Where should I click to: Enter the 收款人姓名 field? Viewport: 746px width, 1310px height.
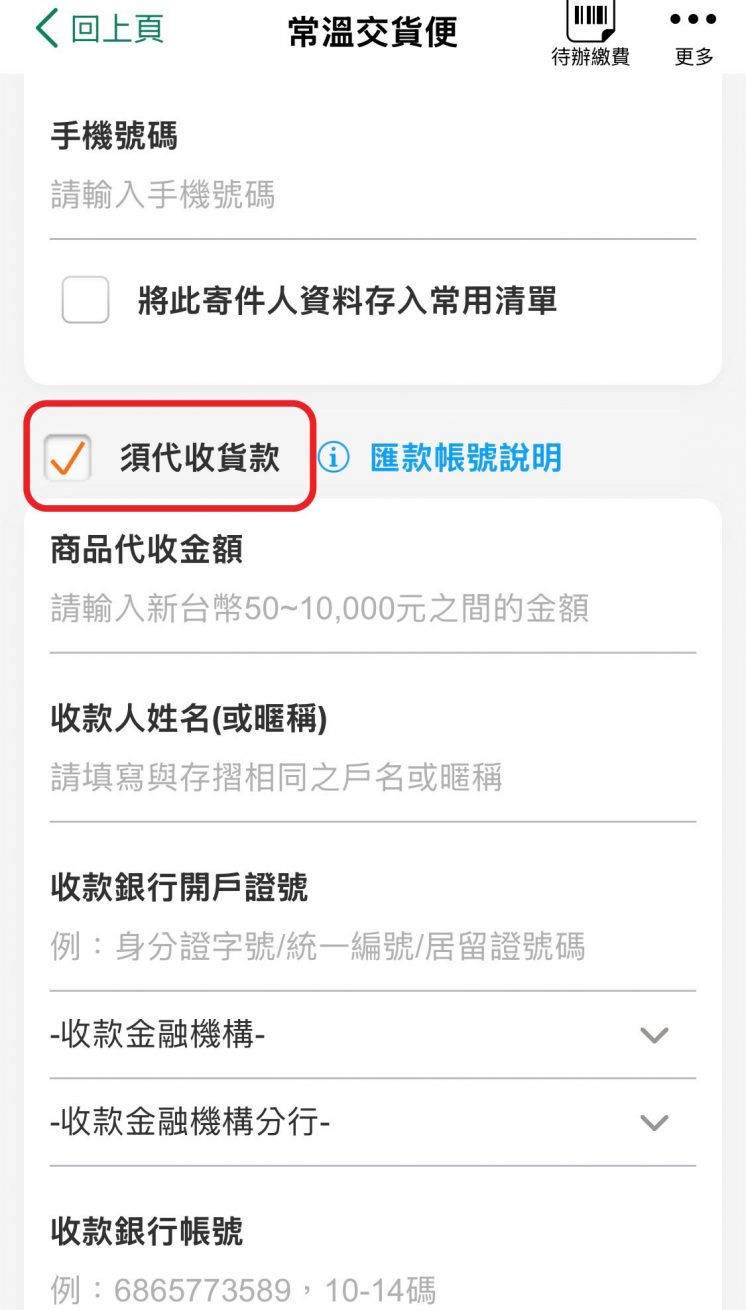pyautogui.click(x=373, y=777)
